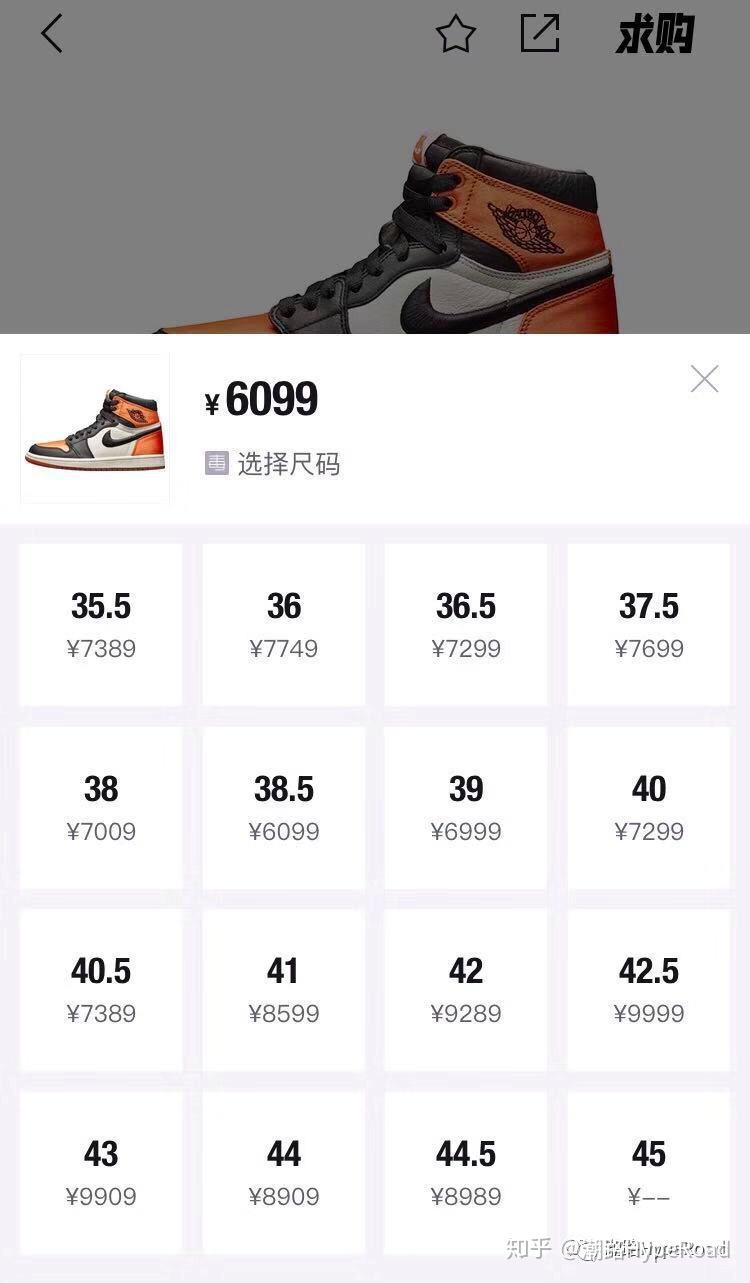The width and height of the screenshot is (750, 1283).
Task: Tap the 求购 button
Action: coord(655,36)
